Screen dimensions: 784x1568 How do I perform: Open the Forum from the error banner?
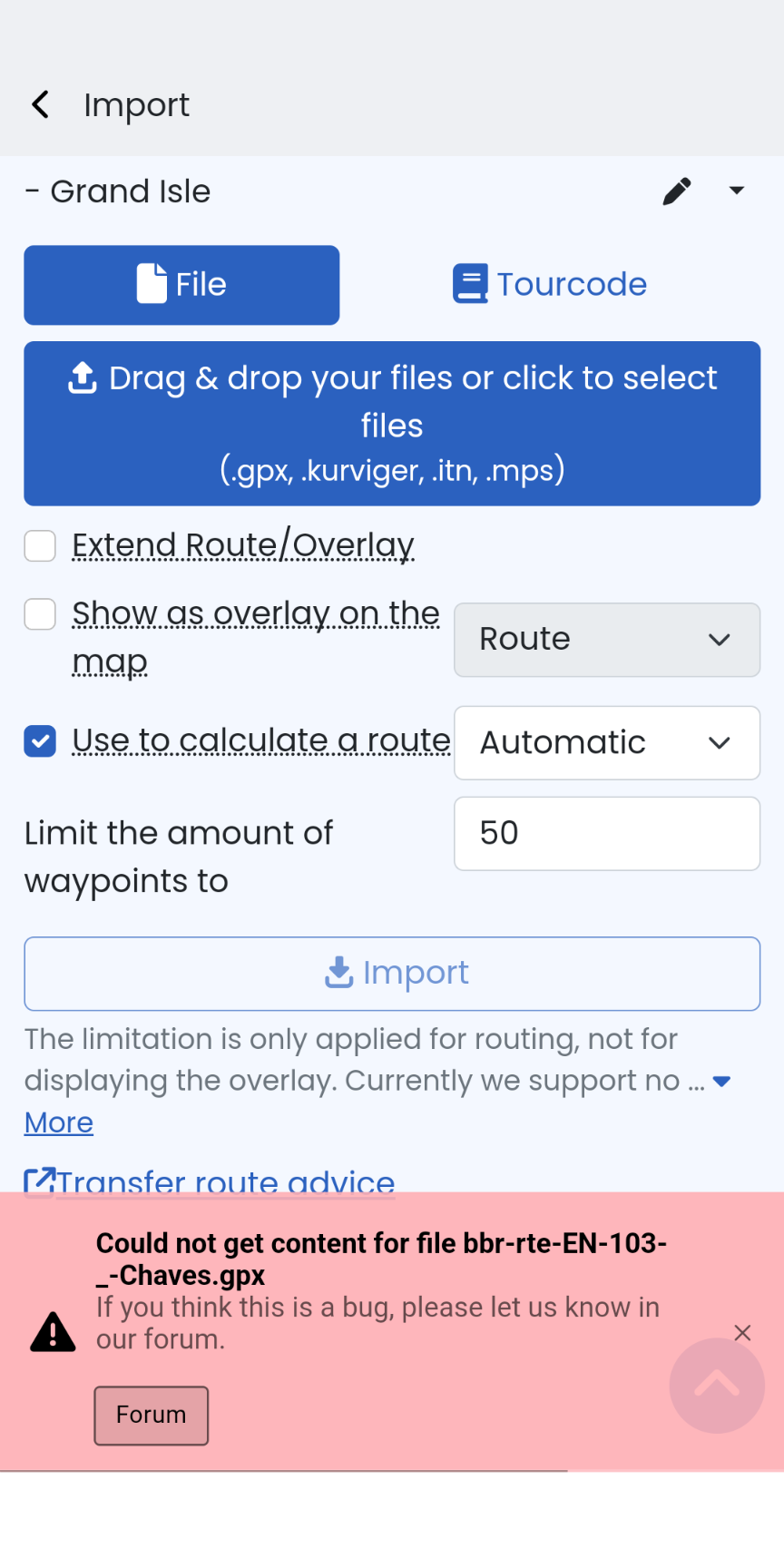tap(152, 1416)
